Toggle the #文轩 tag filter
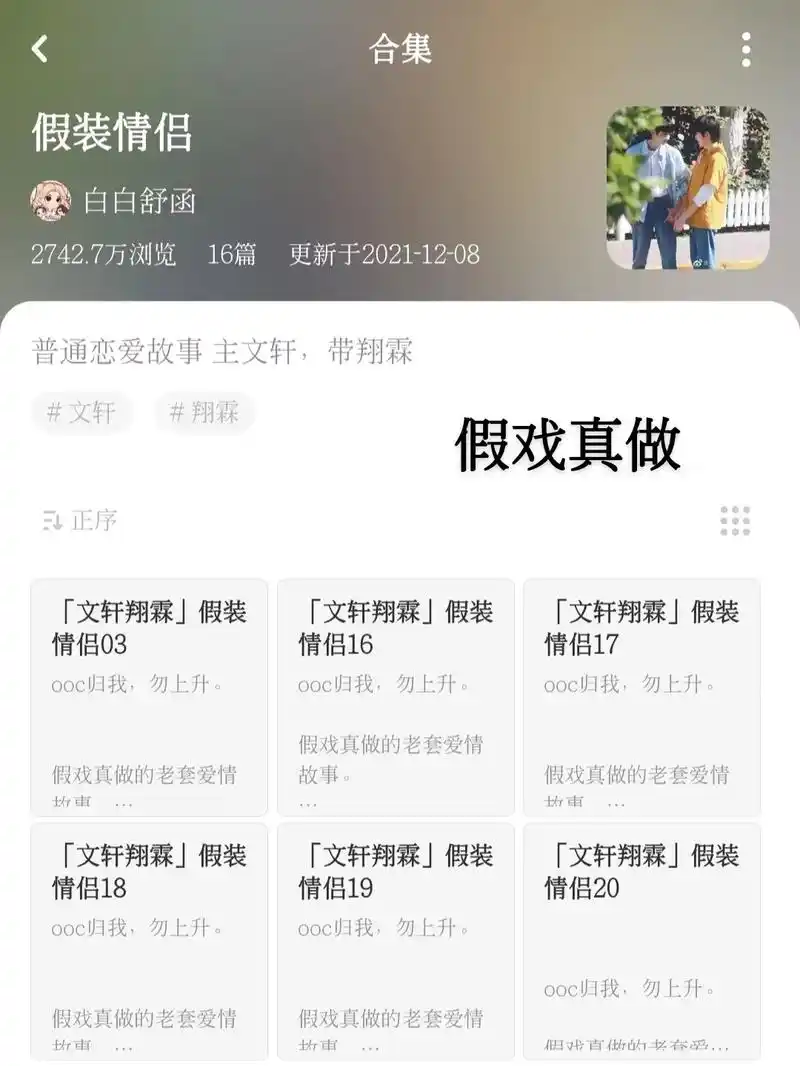This screenshot has height=1066, width=800. click(x=81, y=411)
